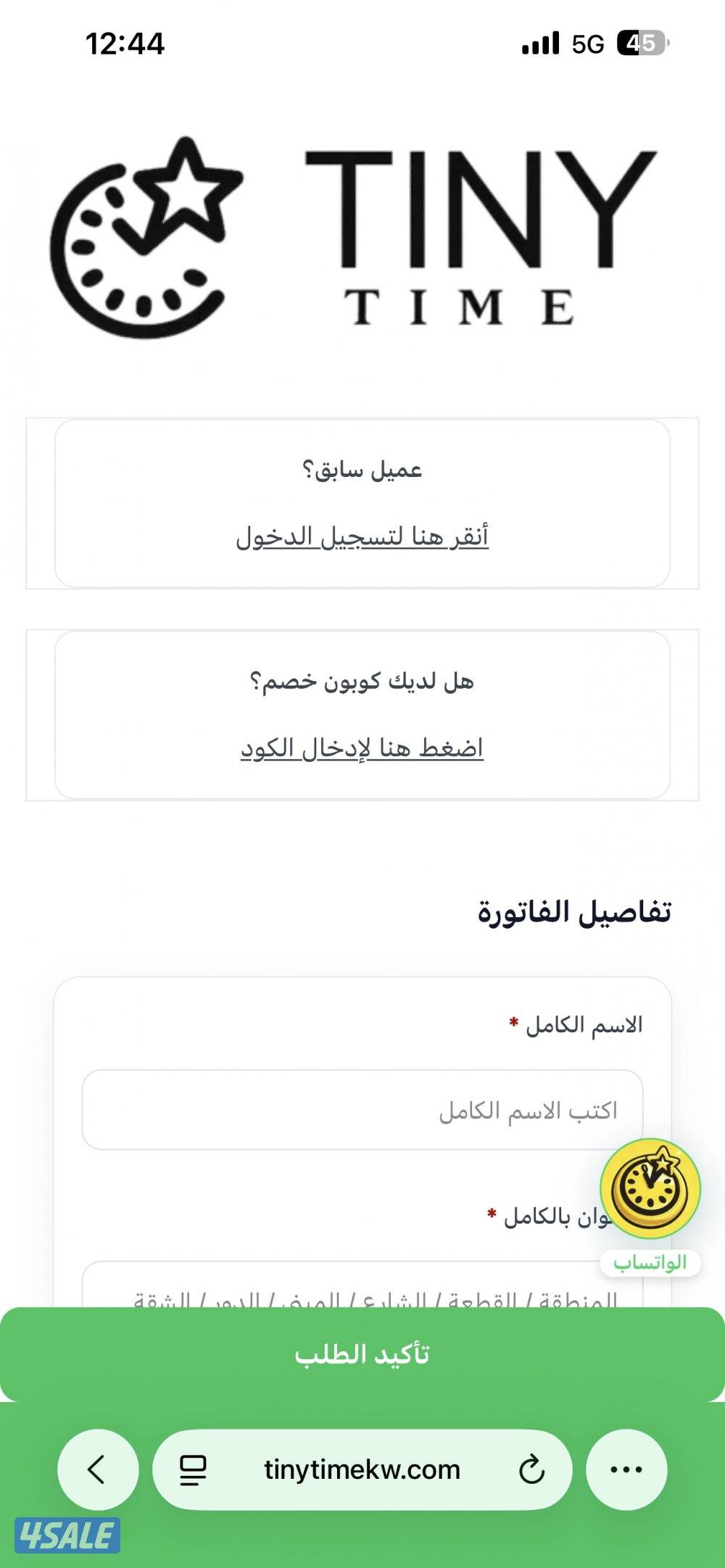
Task: Select the 'هل لديك كوبون خصم؟' panel
Action: tap(362, 710)
